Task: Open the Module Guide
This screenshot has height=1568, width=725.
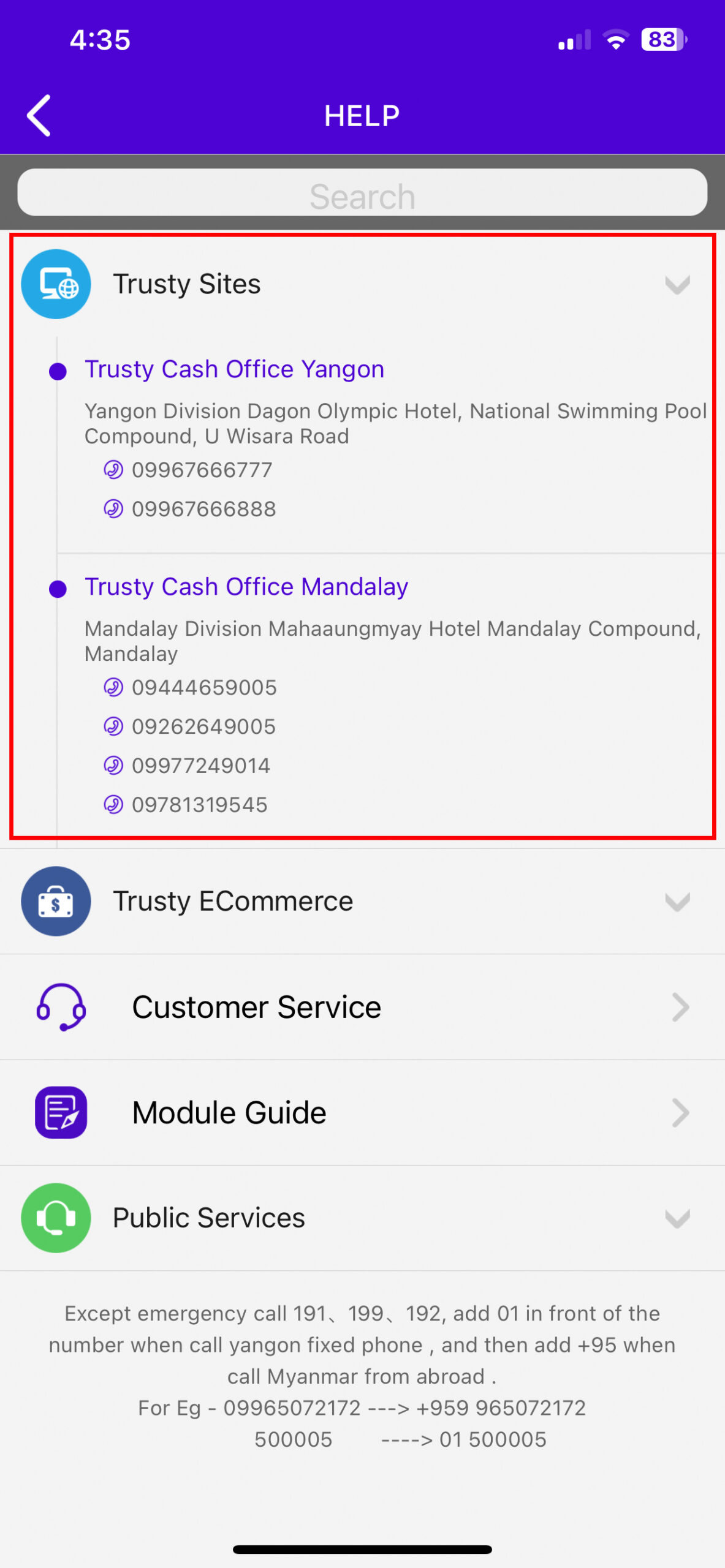Action: 362,1113
